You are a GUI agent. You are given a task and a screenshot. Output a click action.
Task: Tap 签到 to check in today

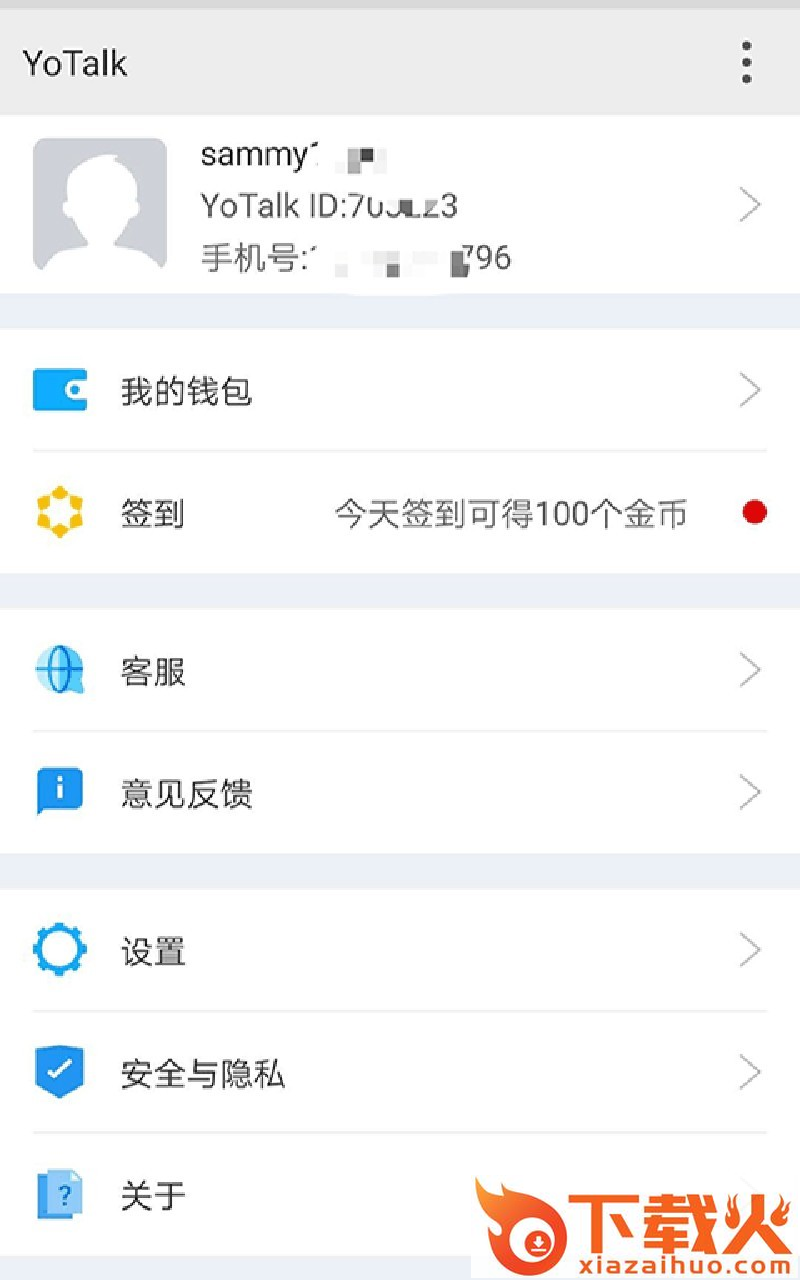click(x=400, y=513)
